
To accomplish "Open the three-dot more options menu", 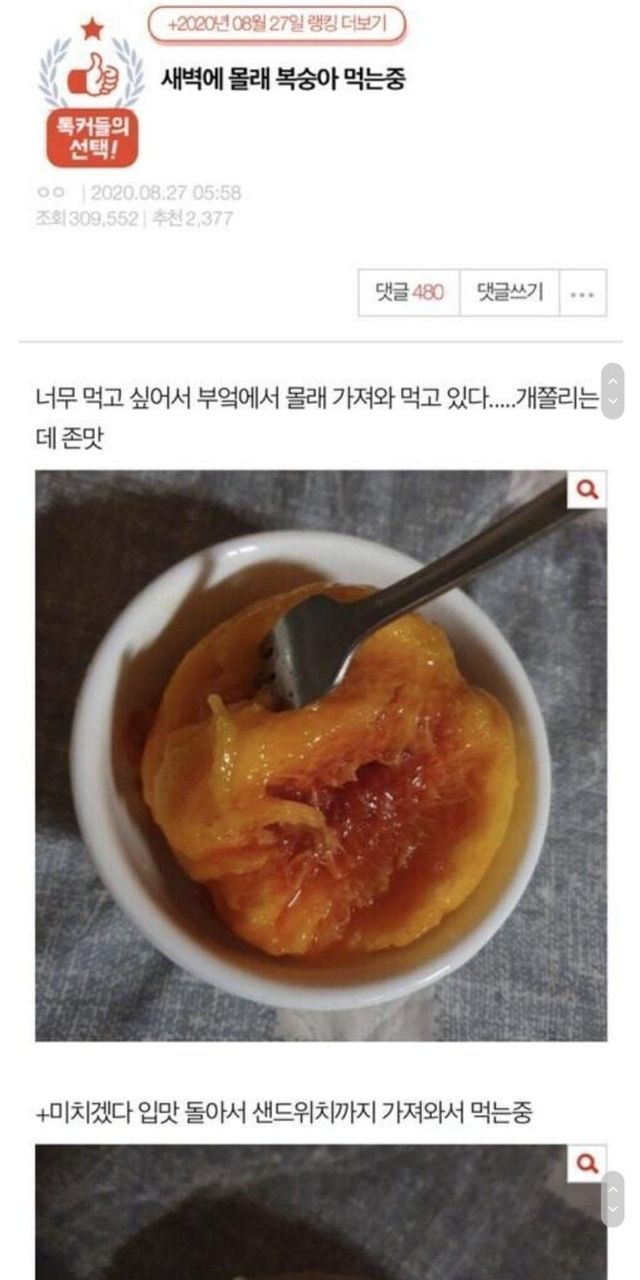I will click(x=583, y=294).
